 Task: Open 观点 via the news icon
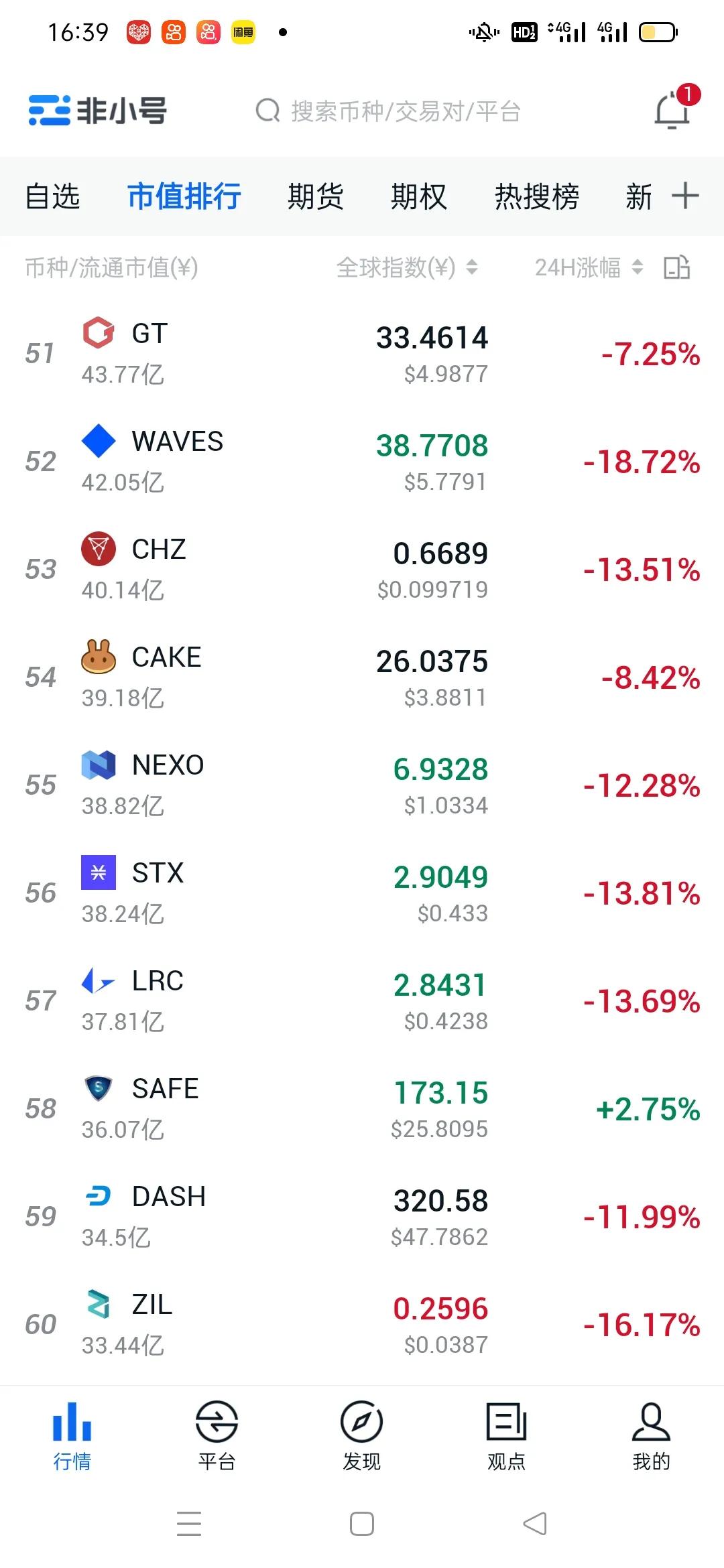[506, 1421]
